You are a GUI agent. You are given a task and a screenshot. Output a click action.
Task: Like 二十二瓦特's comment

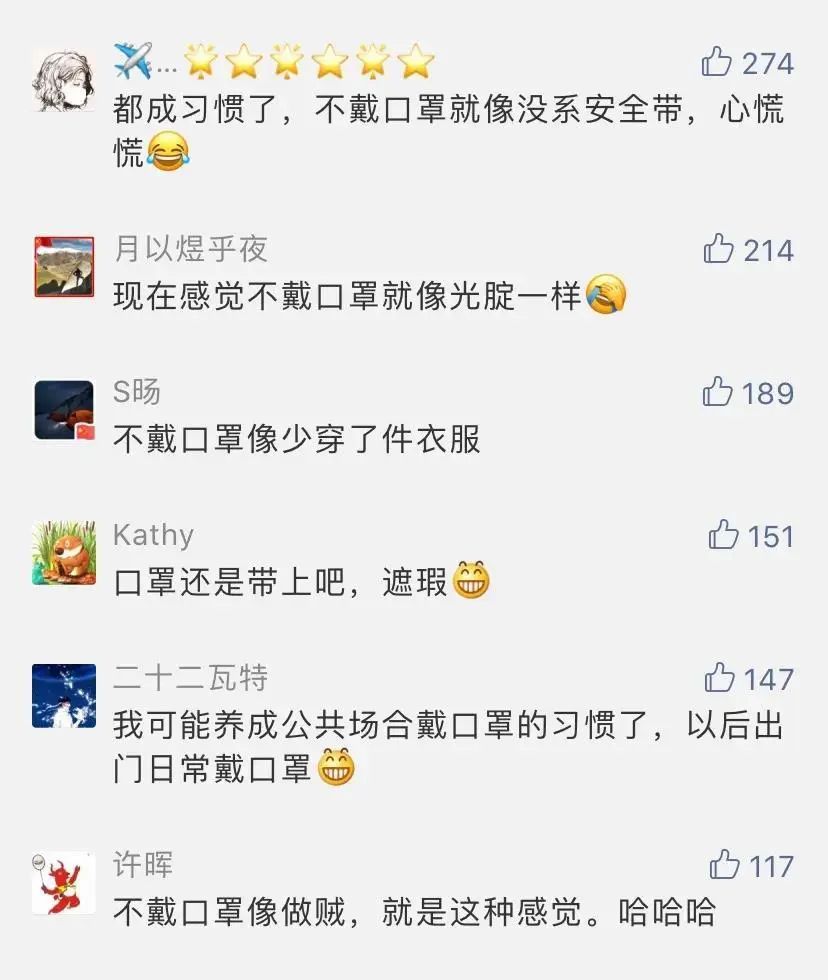tap(720, 679)
